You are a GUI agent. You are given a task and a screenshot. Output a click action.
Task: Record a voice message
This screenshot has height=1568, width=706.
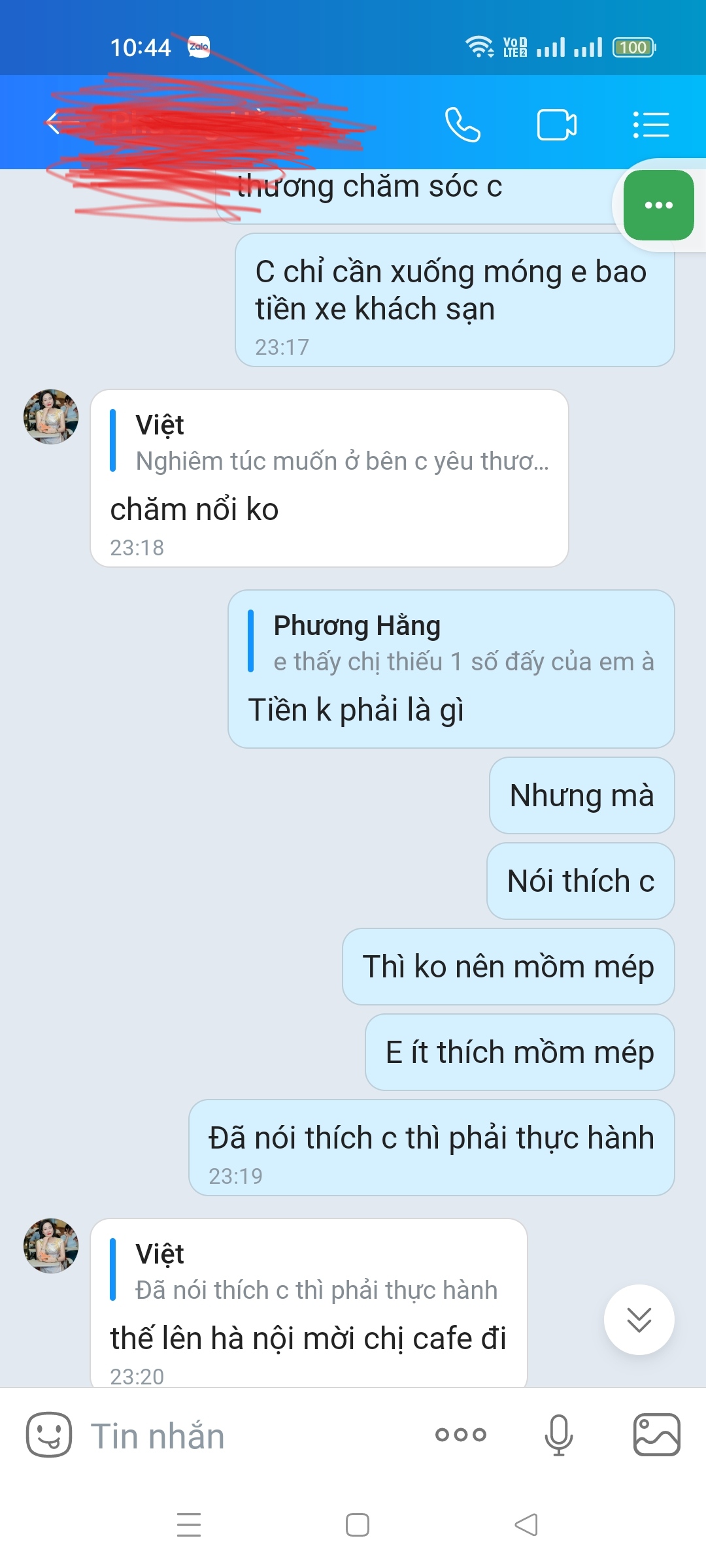(559, 1435)
